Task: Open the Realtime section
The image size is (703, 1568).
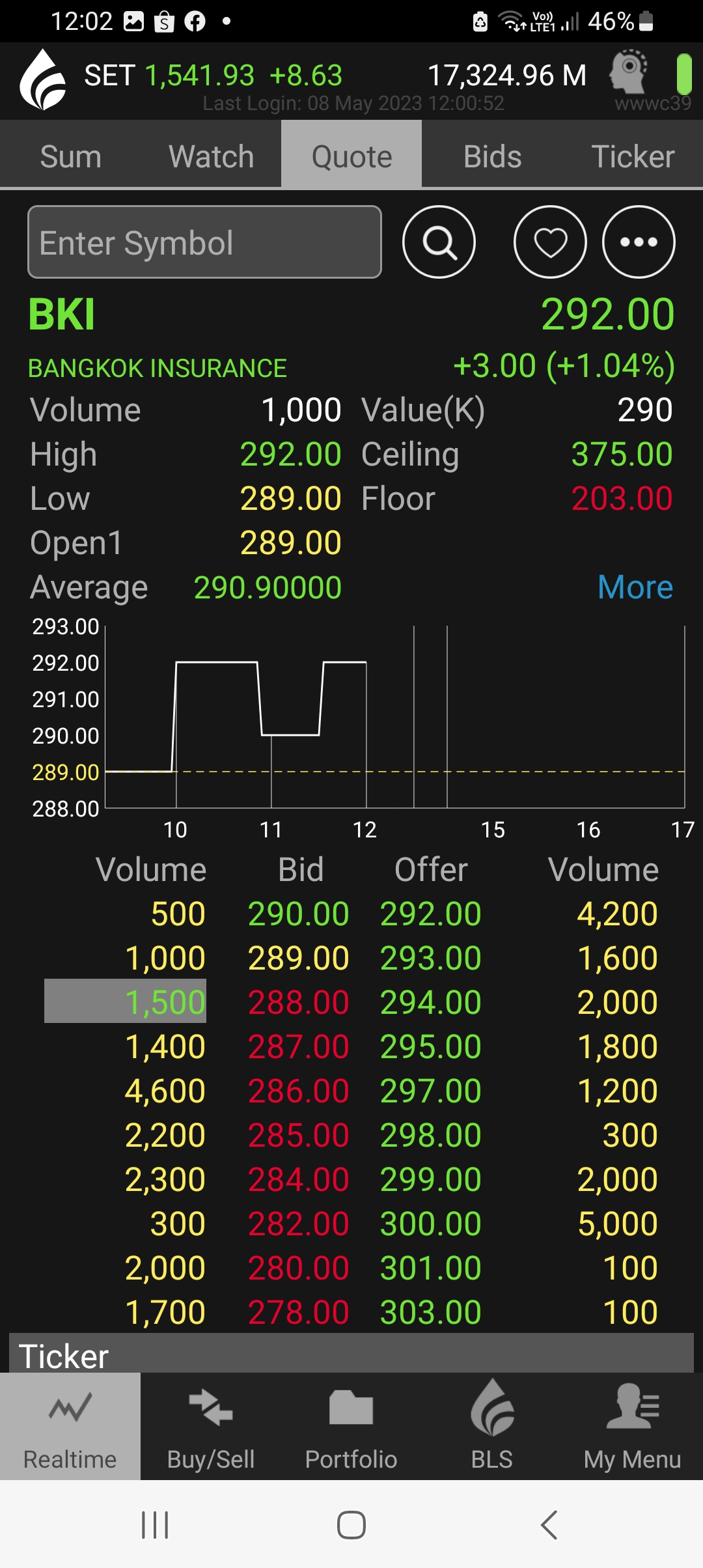Action: point(70,1426)
